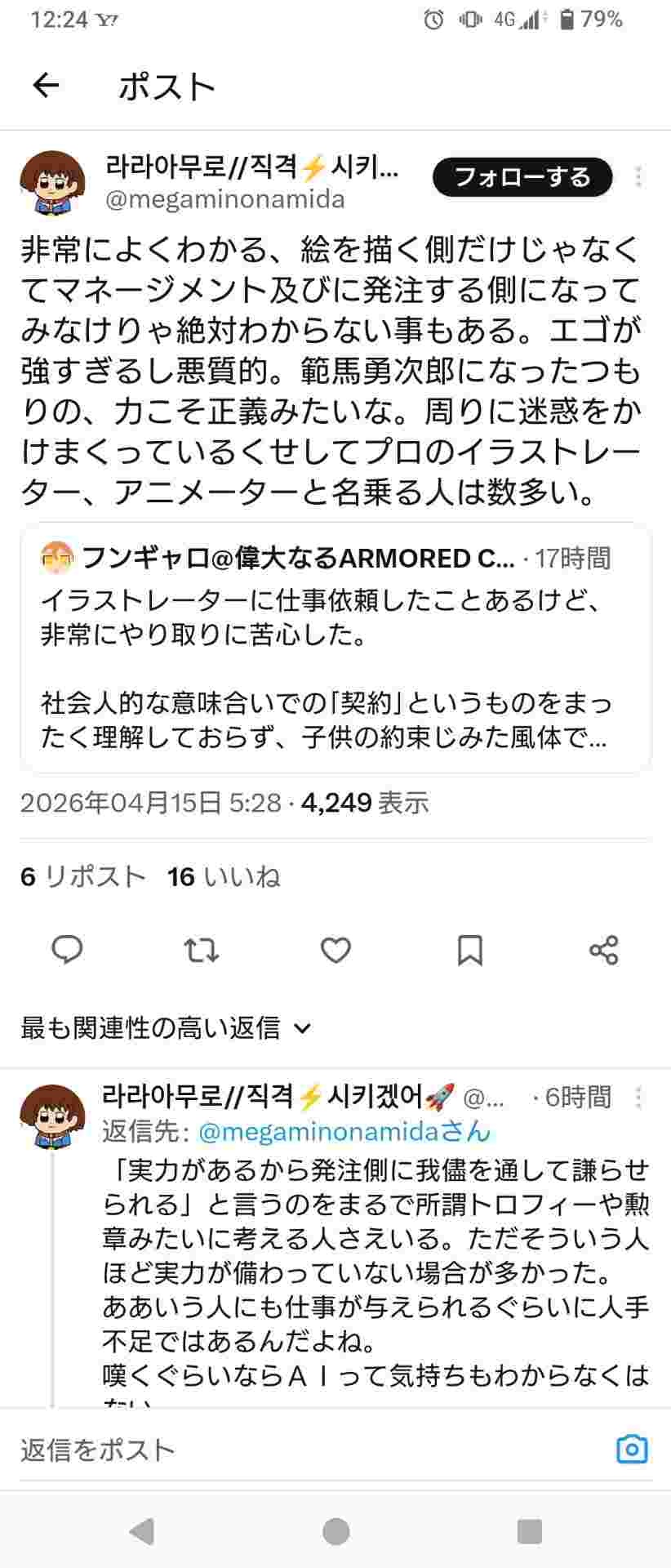
Task: Open system recent apps
Action: click(x=530, y=1531)
